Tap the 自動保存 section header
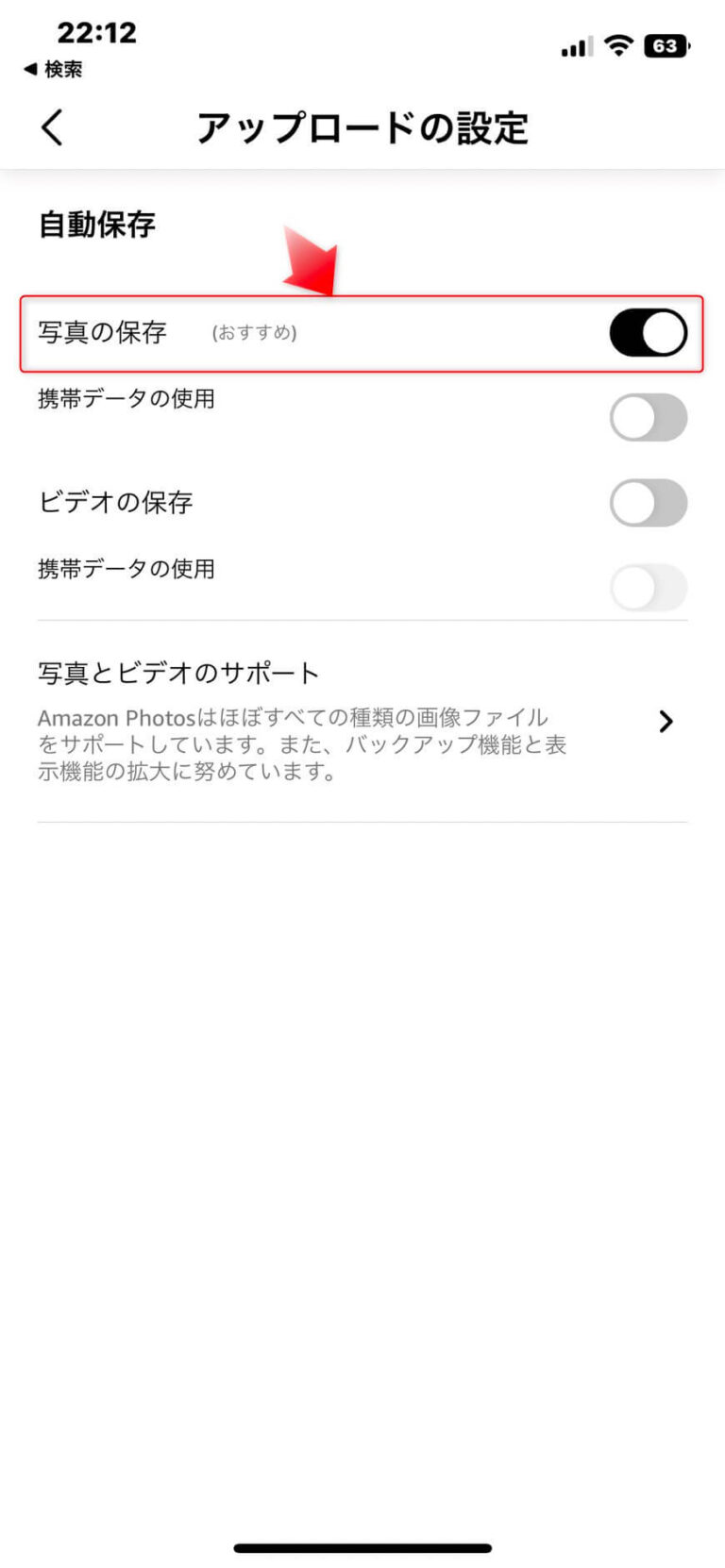This screenshot has height=1568, width=725. click(x=97, y=225)
